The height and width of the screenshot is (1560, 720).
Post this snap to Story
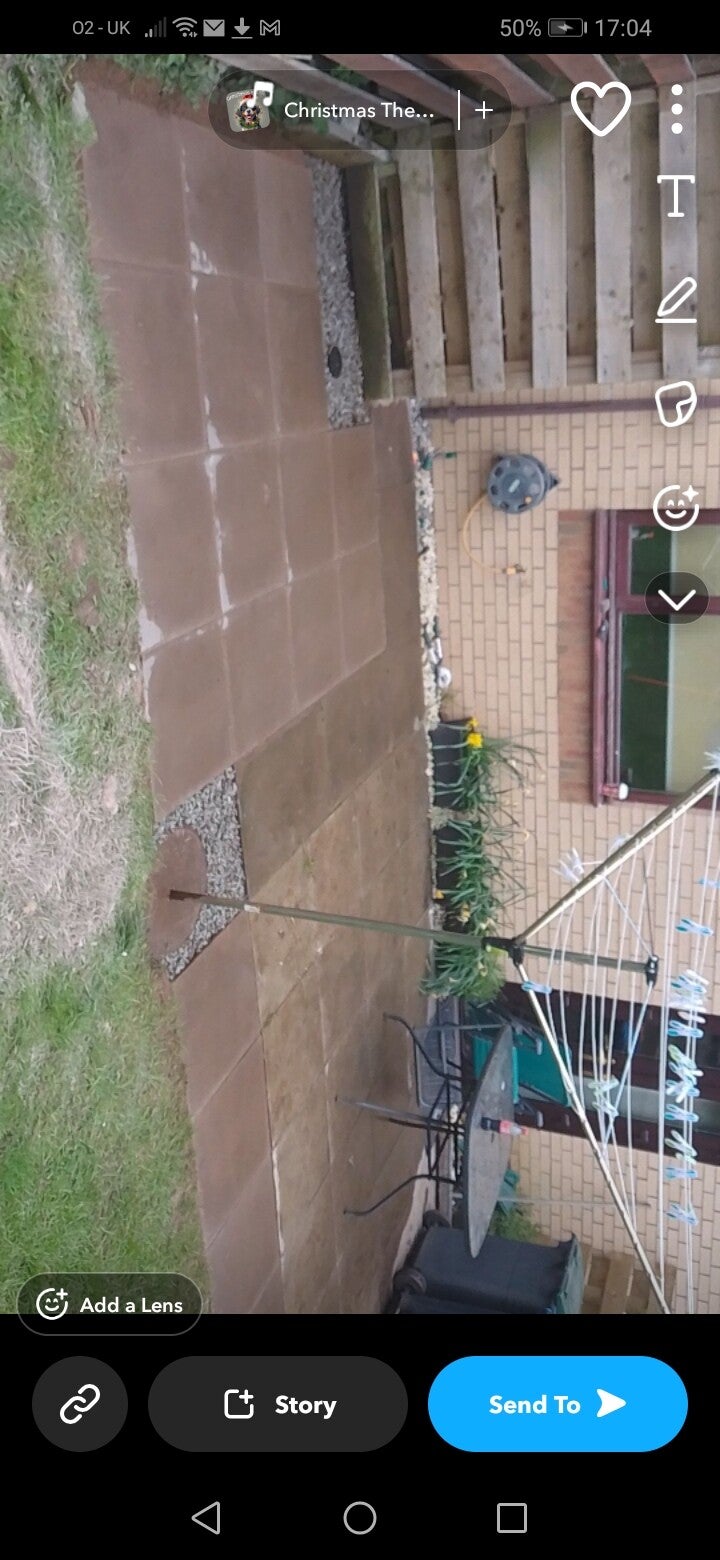(x=278, y=1404)
